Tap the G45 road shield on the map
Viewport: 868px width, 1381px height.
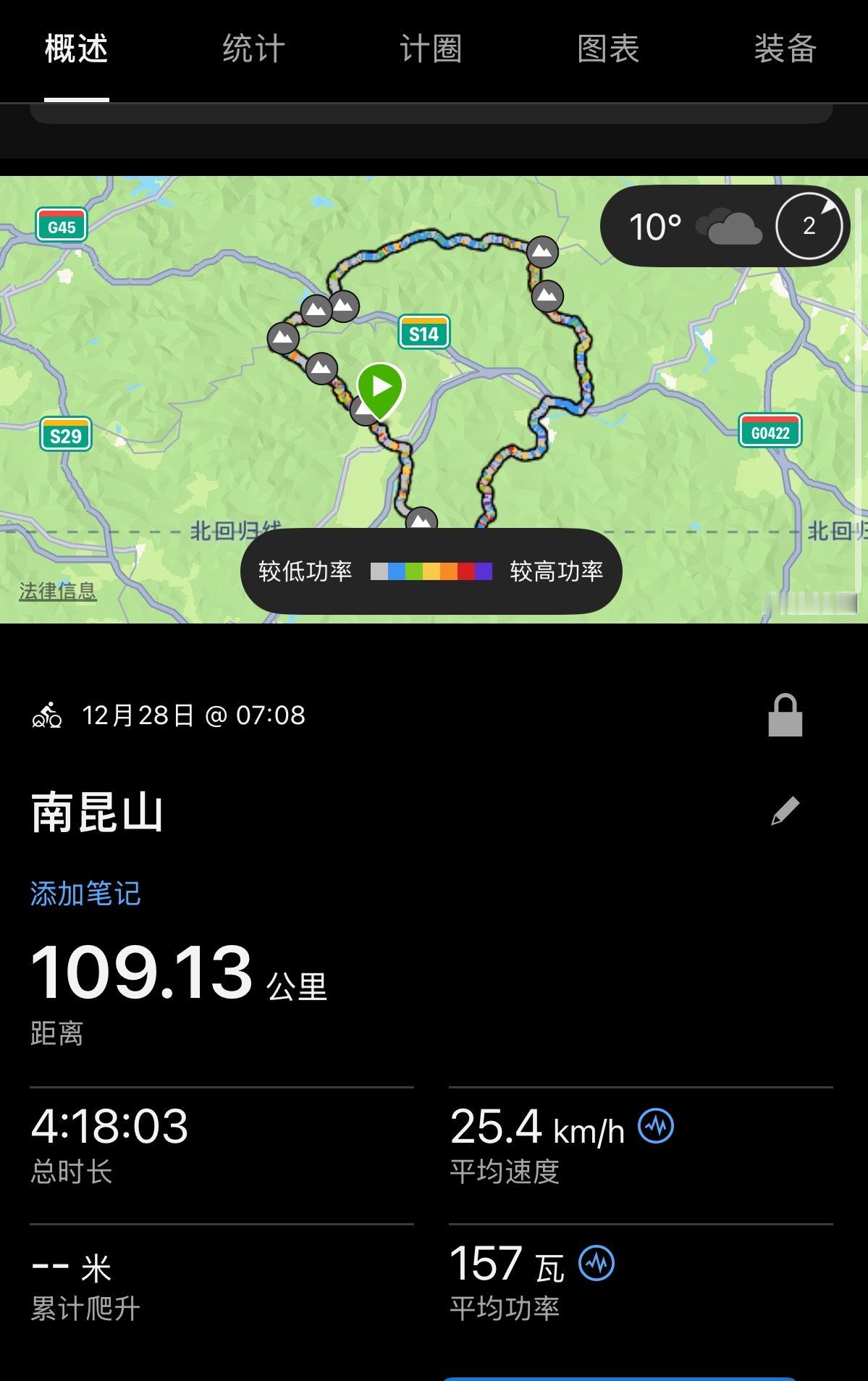pyautogui.click(x=62, y=224)
